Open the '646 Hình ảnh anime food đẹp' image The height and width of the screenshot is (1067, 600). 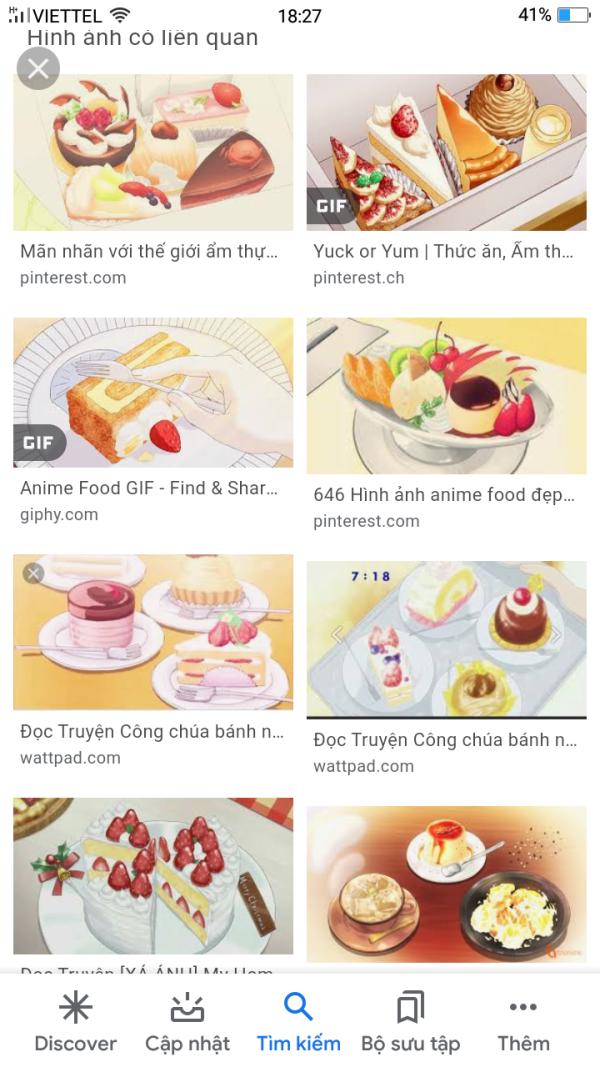(446, 395)
